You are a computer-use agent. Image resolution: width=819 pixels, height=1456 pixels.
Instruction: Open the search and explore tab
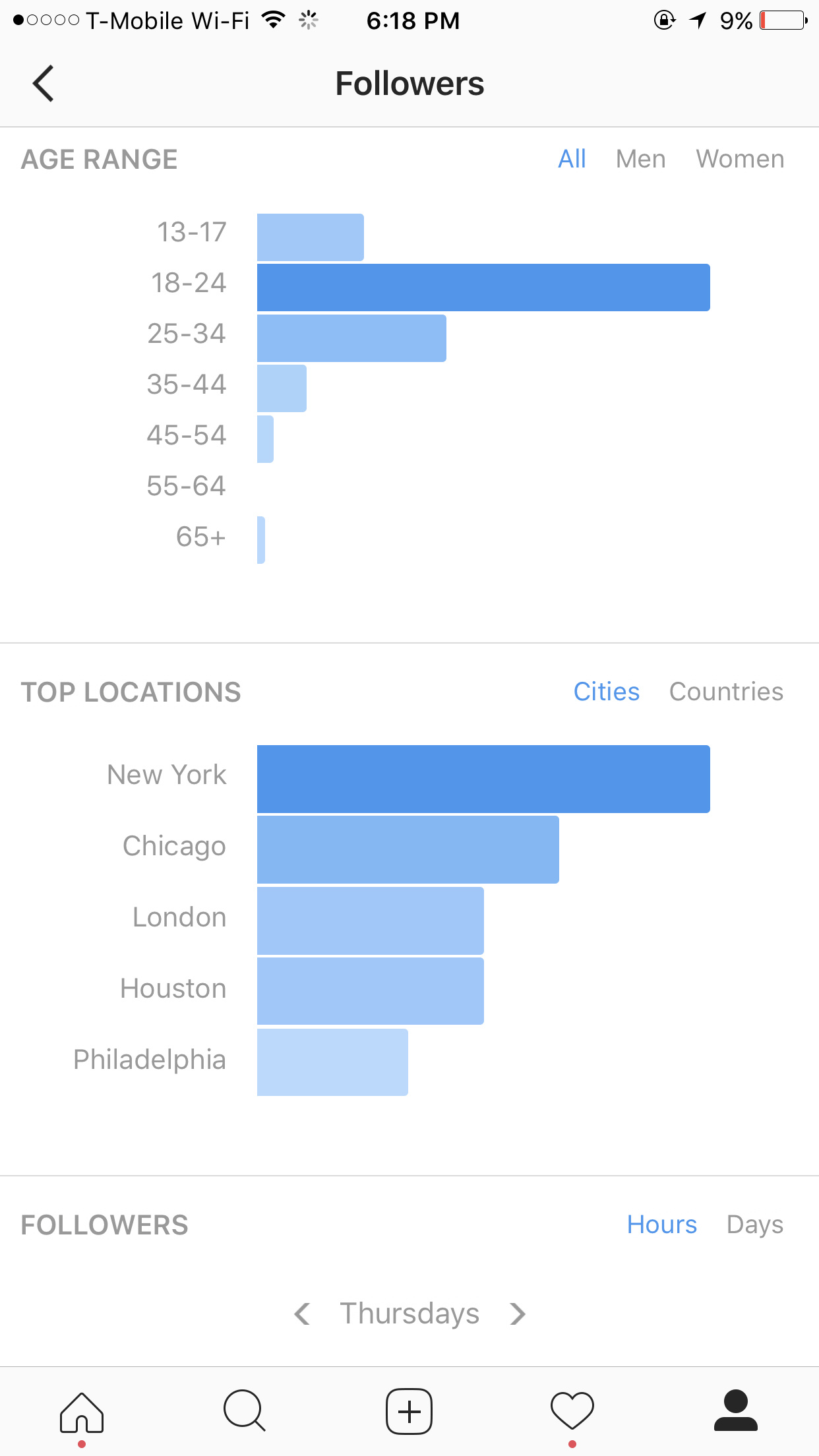(245, 1412)
